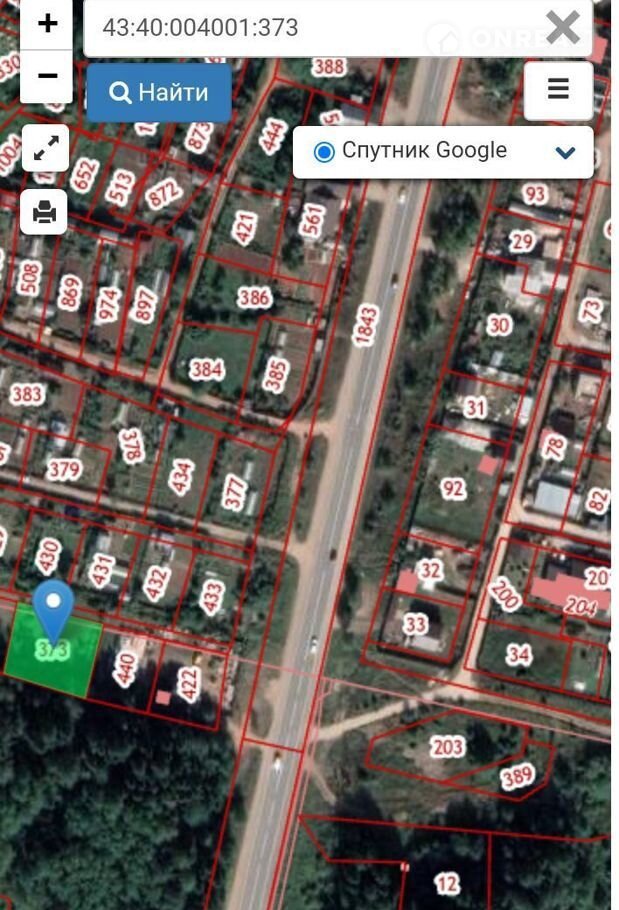Open the hamburger menu

558,89
